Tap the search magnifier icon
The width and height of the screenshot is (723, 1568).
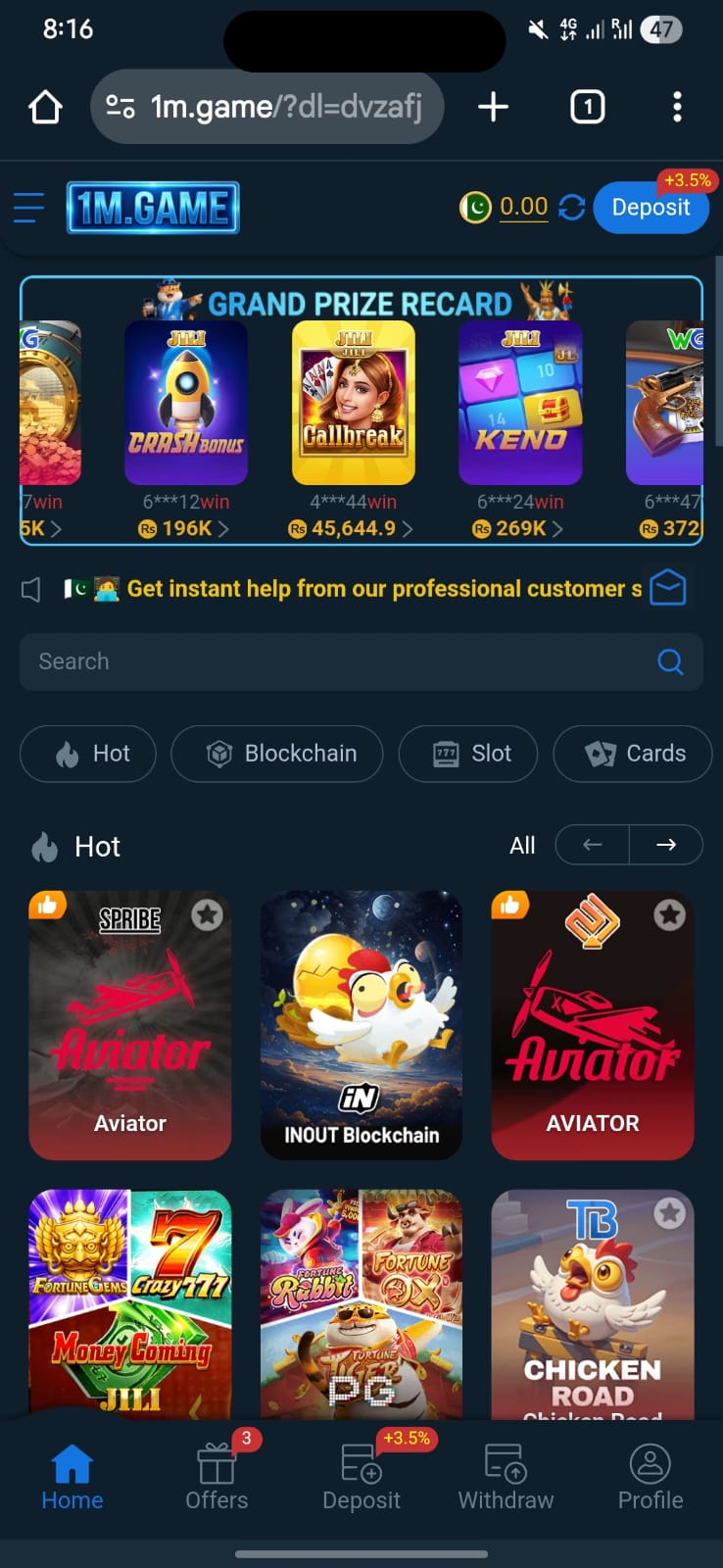point(670,661)
